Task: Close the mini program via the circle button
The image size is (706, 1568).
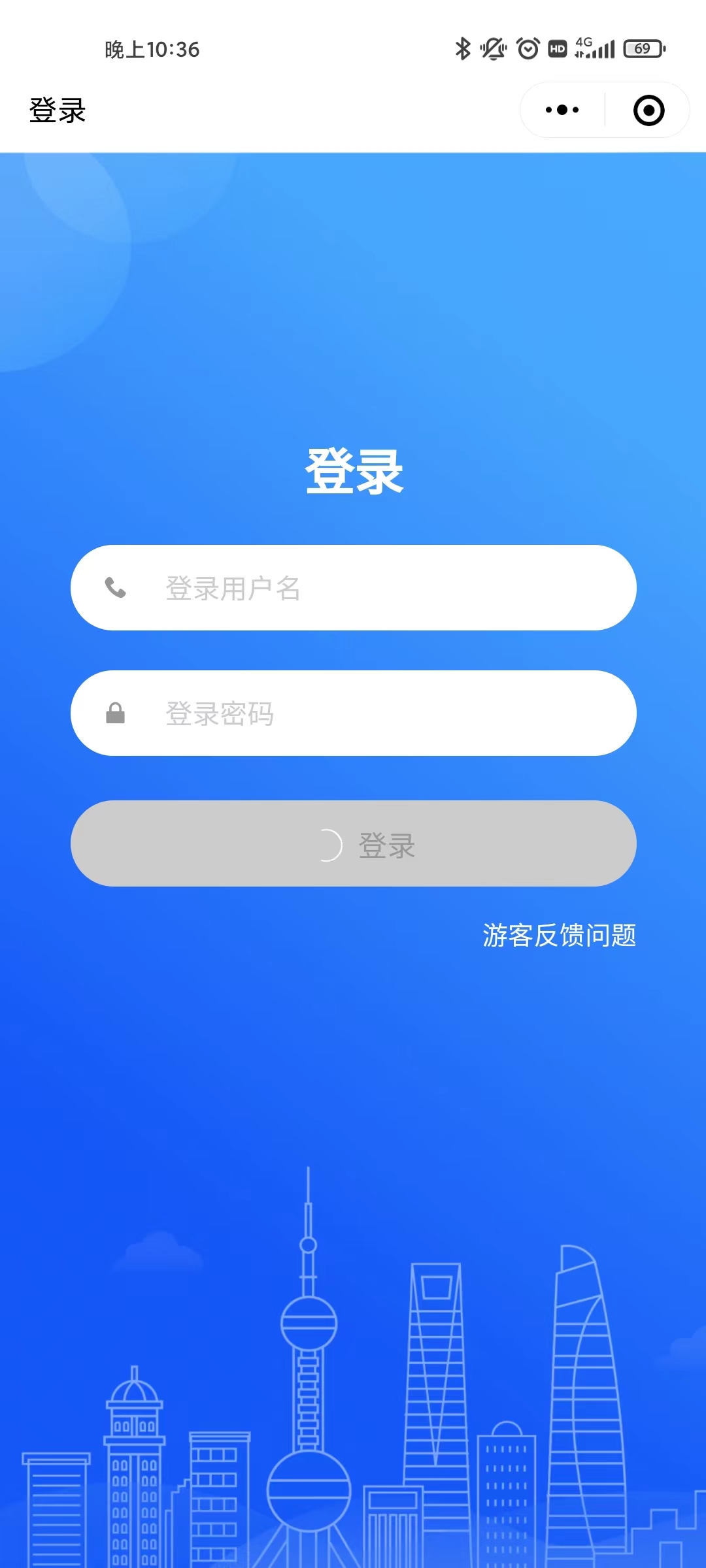Action: click(648, 110)
